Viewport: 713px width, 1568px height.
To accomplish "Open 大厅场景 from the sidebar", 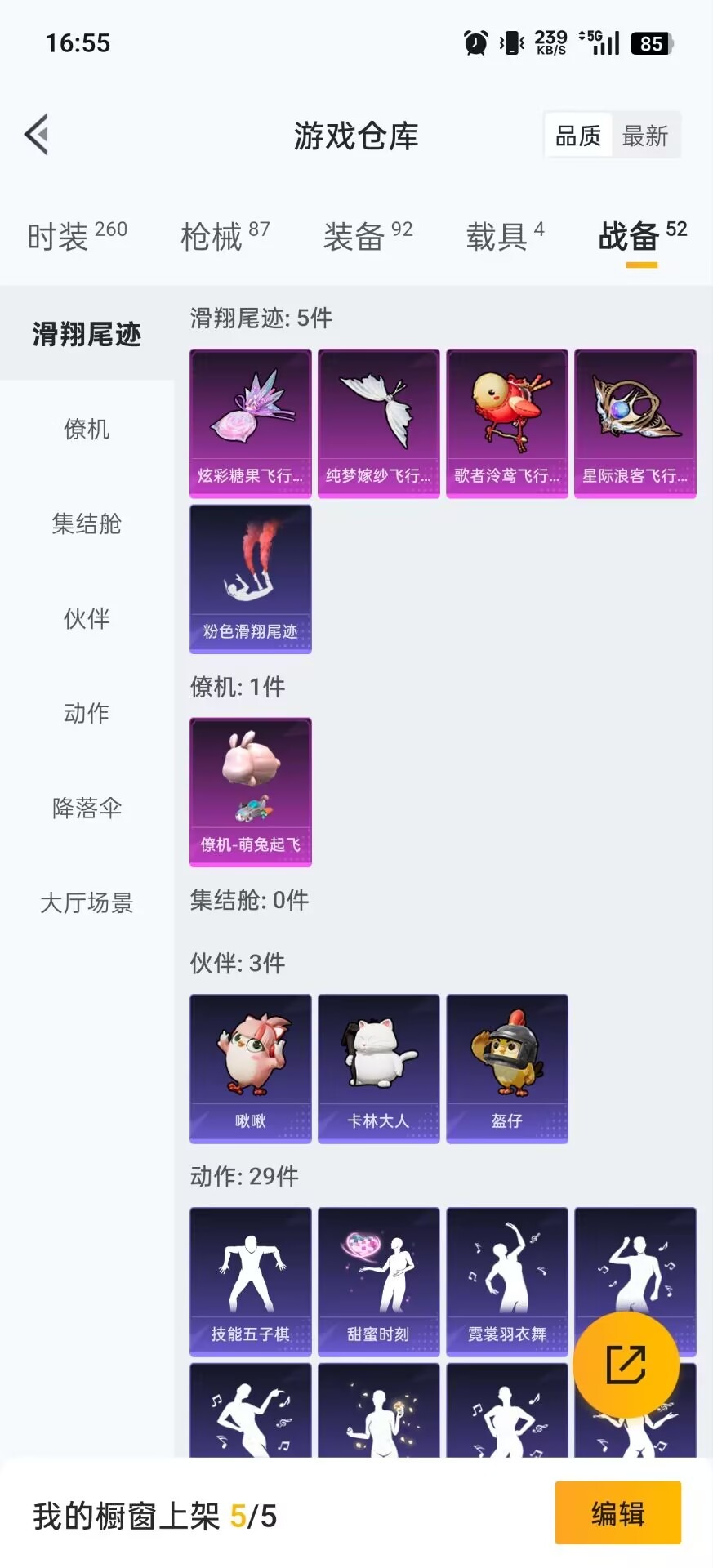I will tap(84, 902).
